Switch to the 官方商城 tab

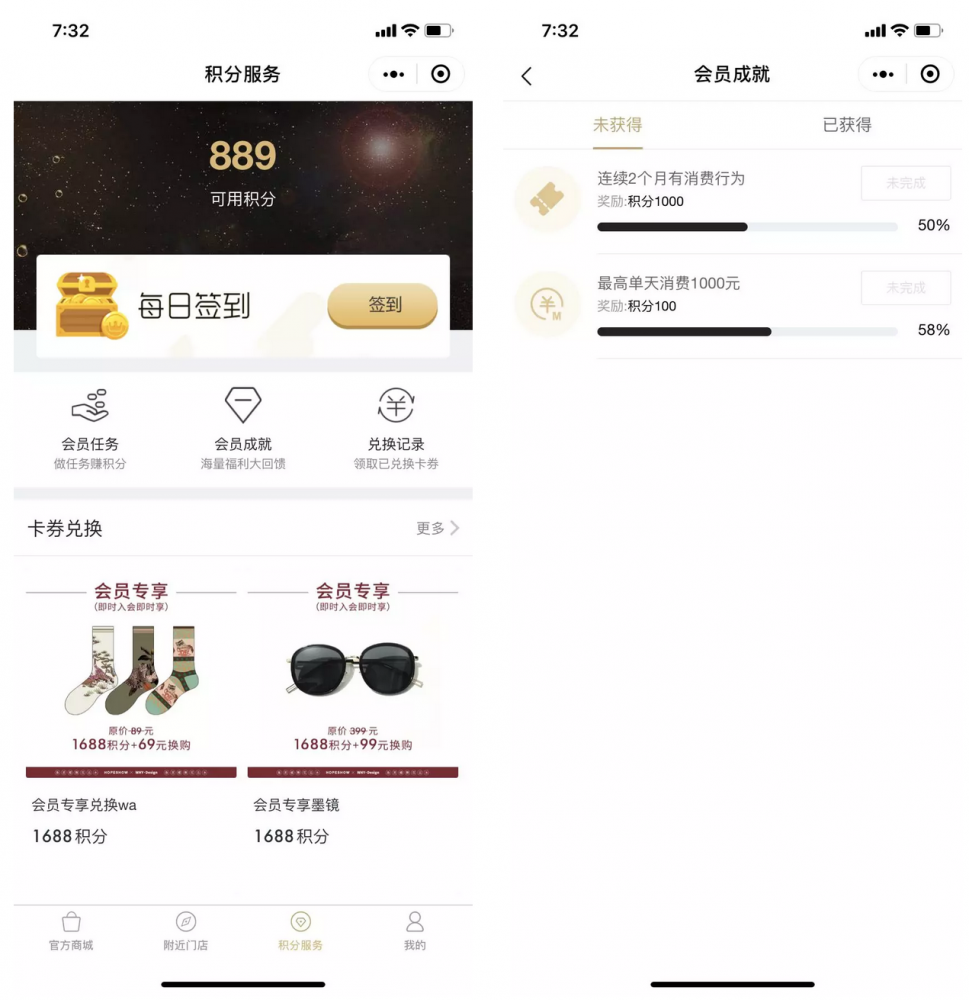tap(71, 931)
